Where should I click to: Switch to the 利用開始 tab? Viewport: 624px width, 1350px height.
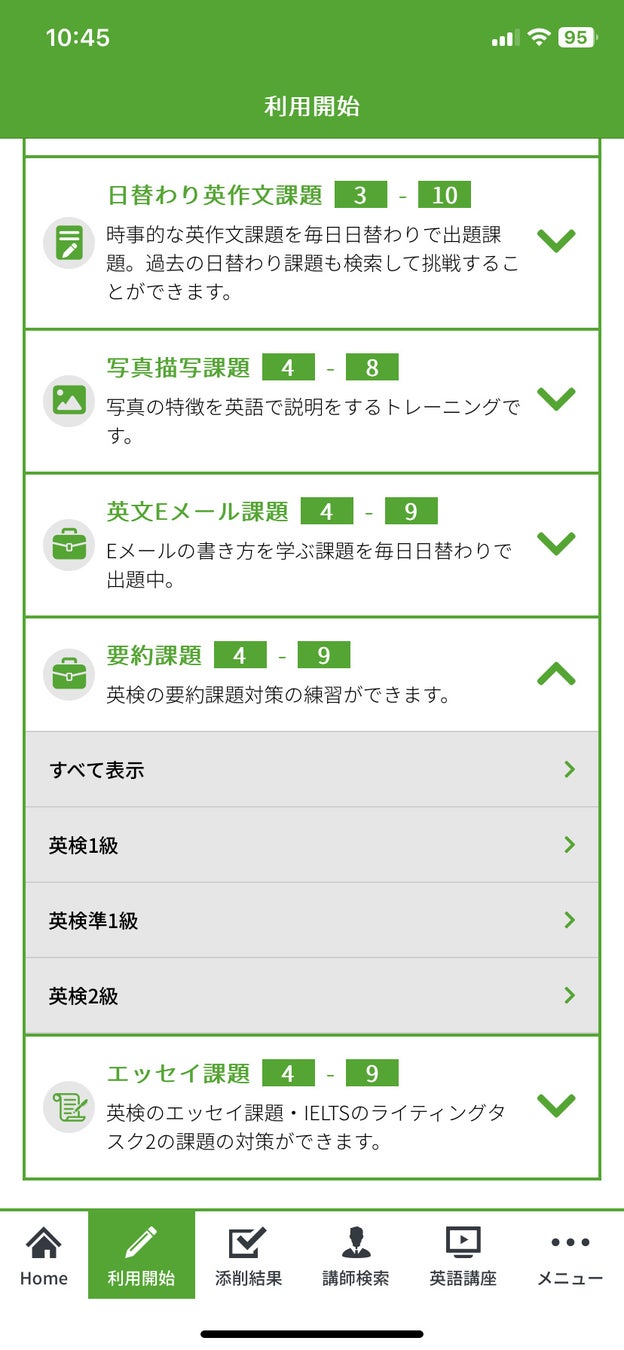(141, 1255)
